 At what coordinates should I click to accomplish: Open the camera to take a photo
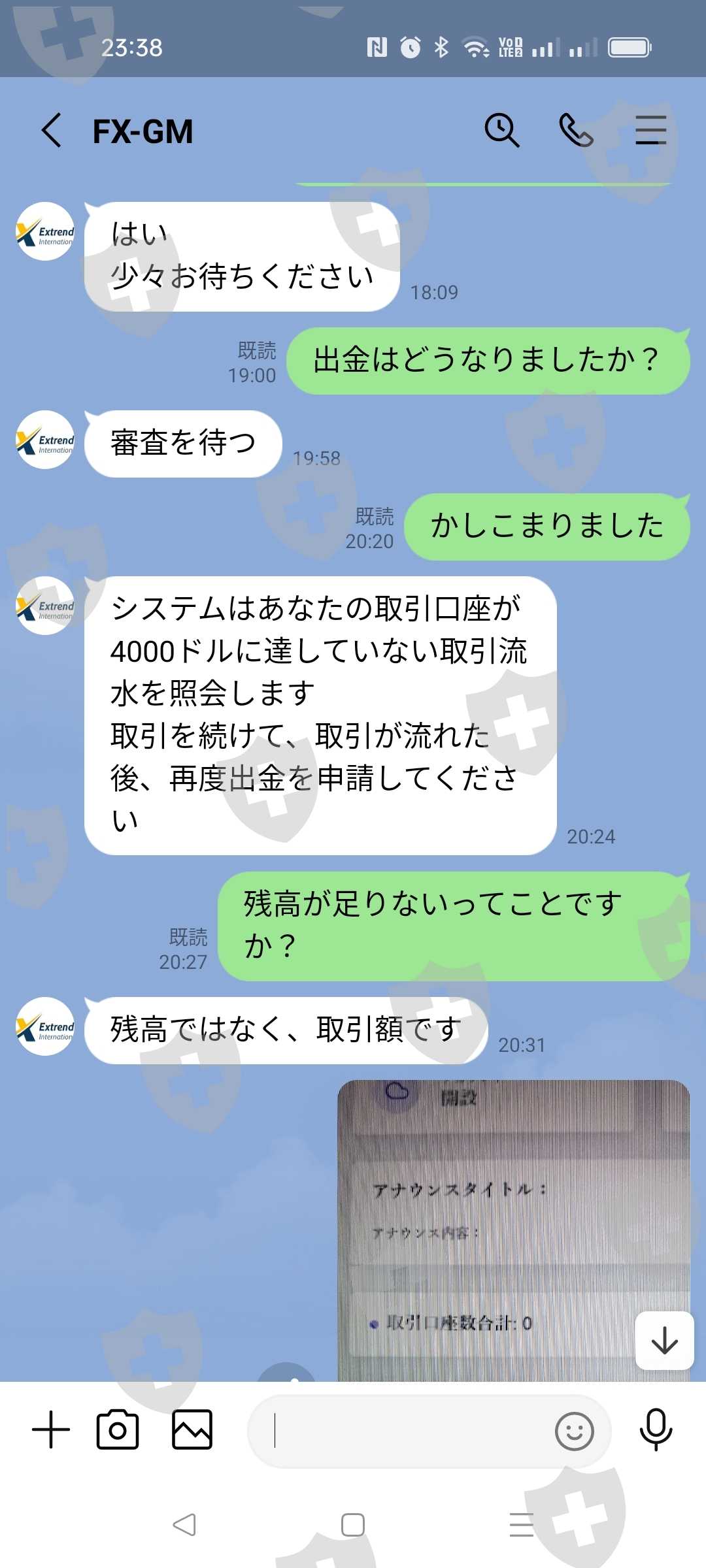click(x=118, y=1429)
